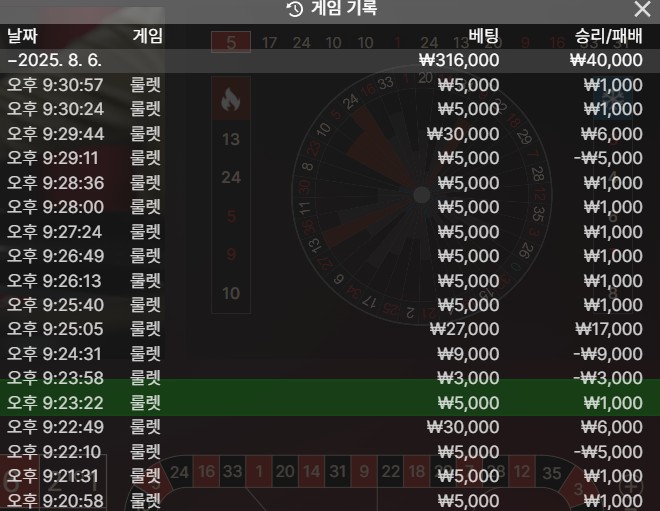Image resolution: width=660 pixels, height=511 pixels.
Task: Close the game history panel
Action: point(642,9)
